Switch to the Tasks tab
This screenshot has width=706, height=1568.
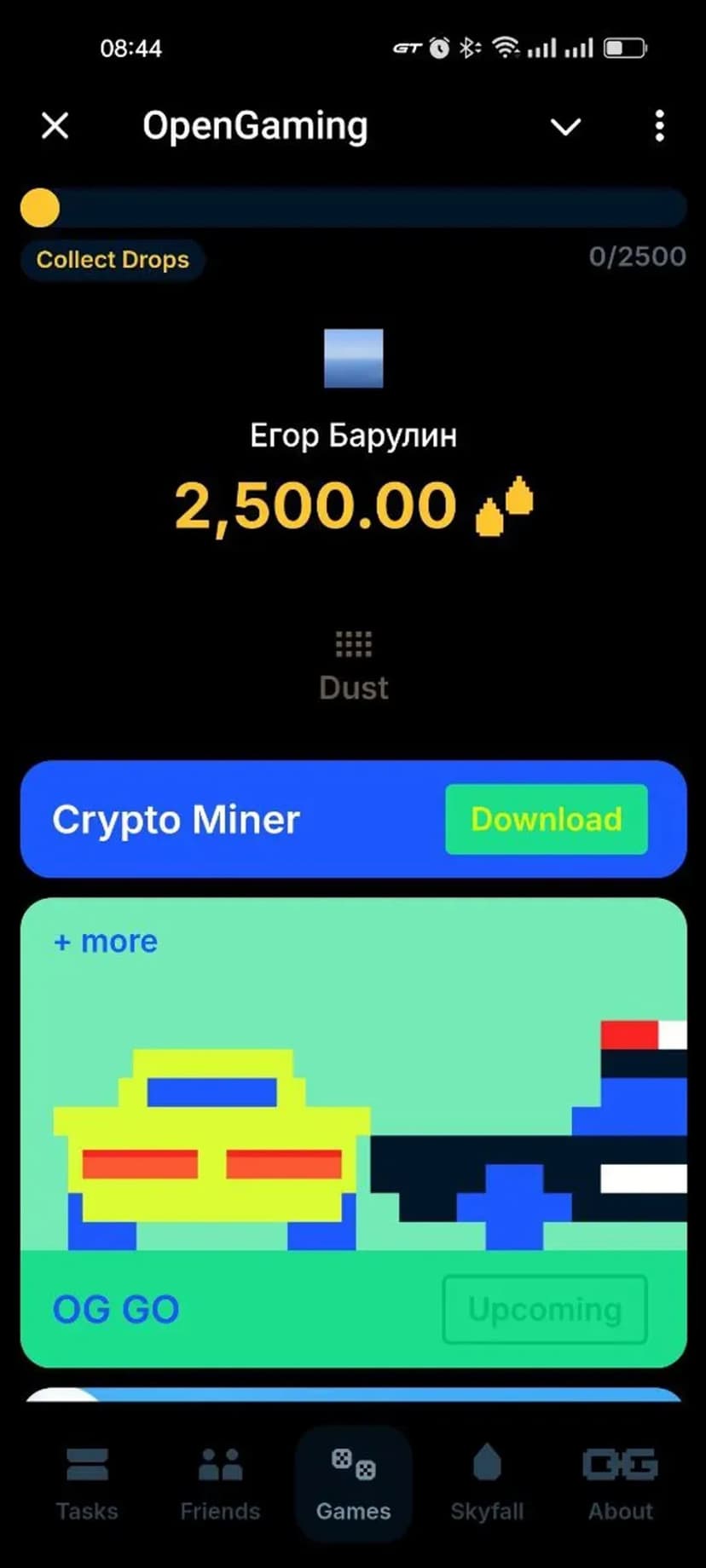click(87, 1484)
